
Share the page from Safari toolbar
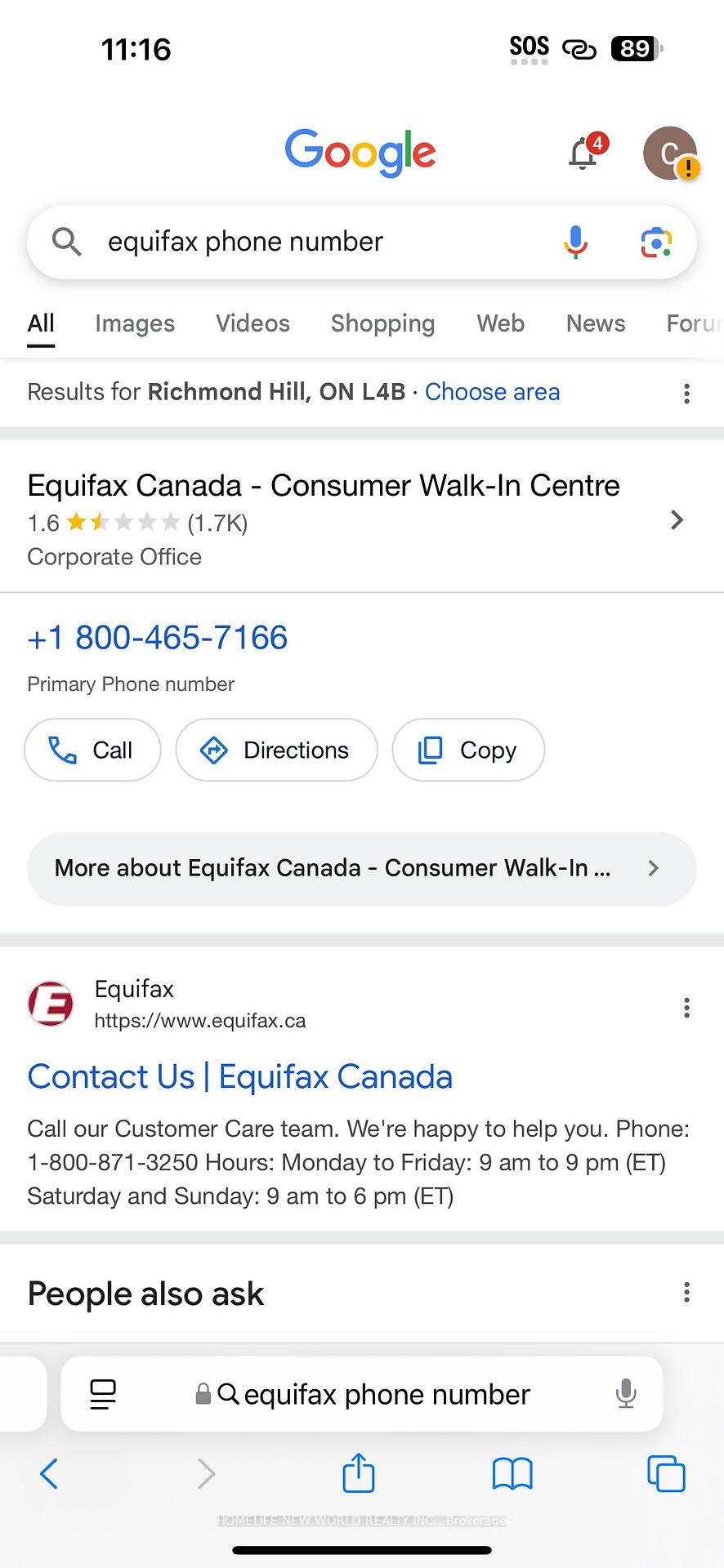tap(358, 1473)
